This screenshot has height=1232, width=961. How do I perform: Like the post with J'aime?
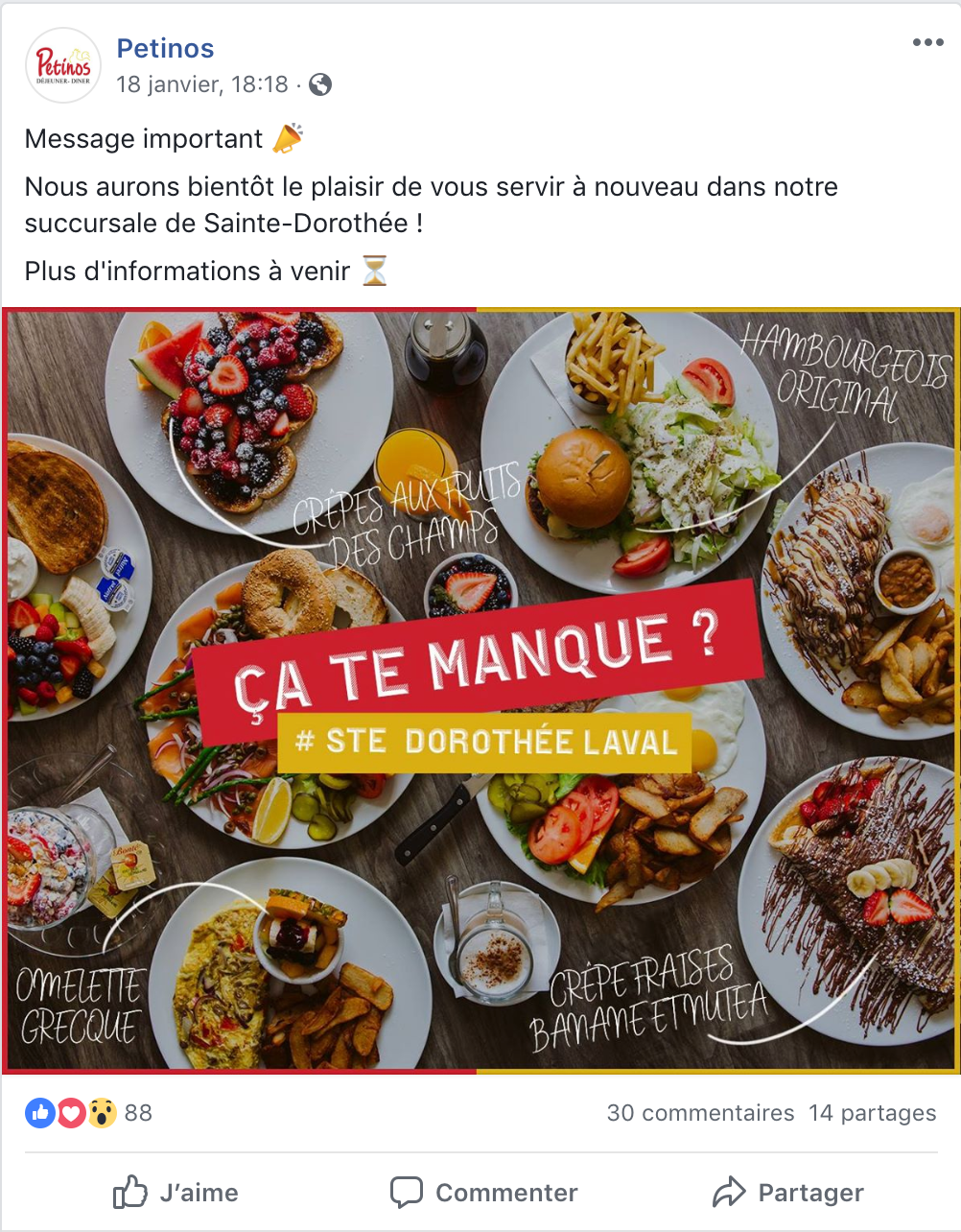tap(176, 1193)
